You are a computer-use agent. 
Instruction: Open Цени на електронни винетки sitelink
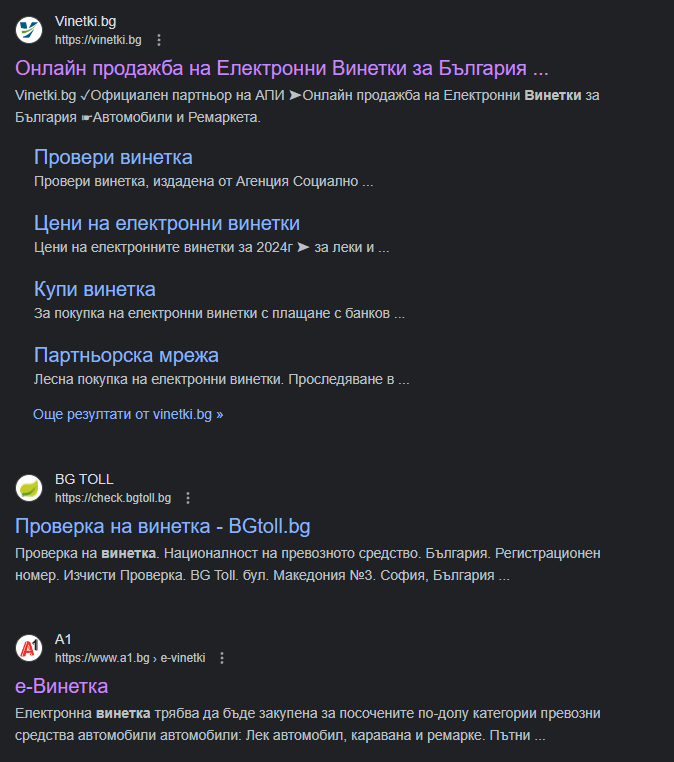click(x=166, y=223)
